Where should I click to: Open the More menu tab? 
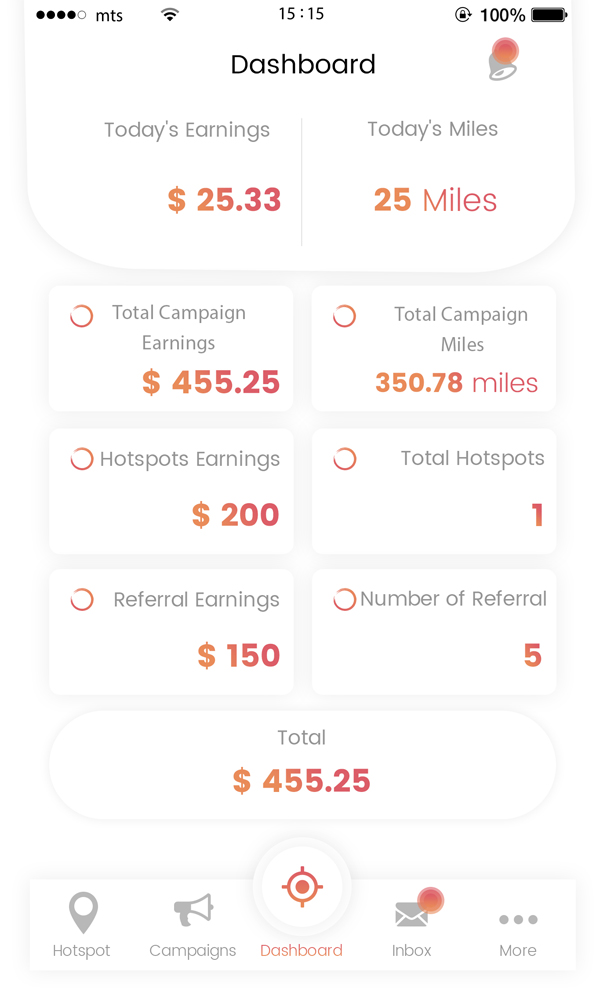coord(518,933)
